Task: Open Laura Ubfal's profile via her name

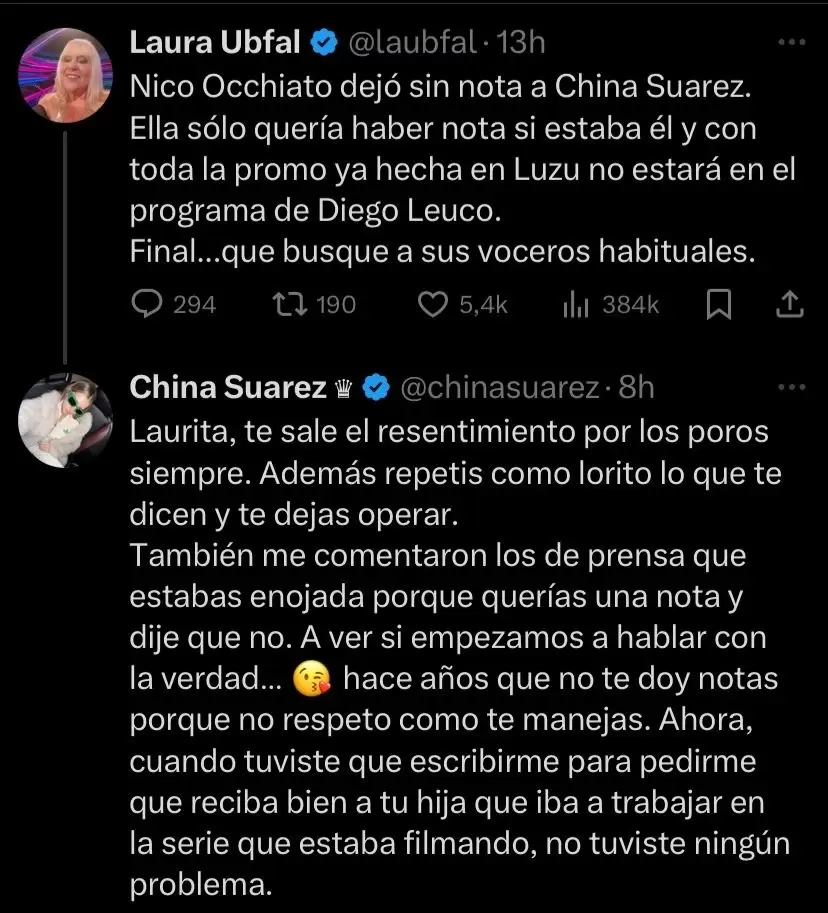Action: [219, 40]
